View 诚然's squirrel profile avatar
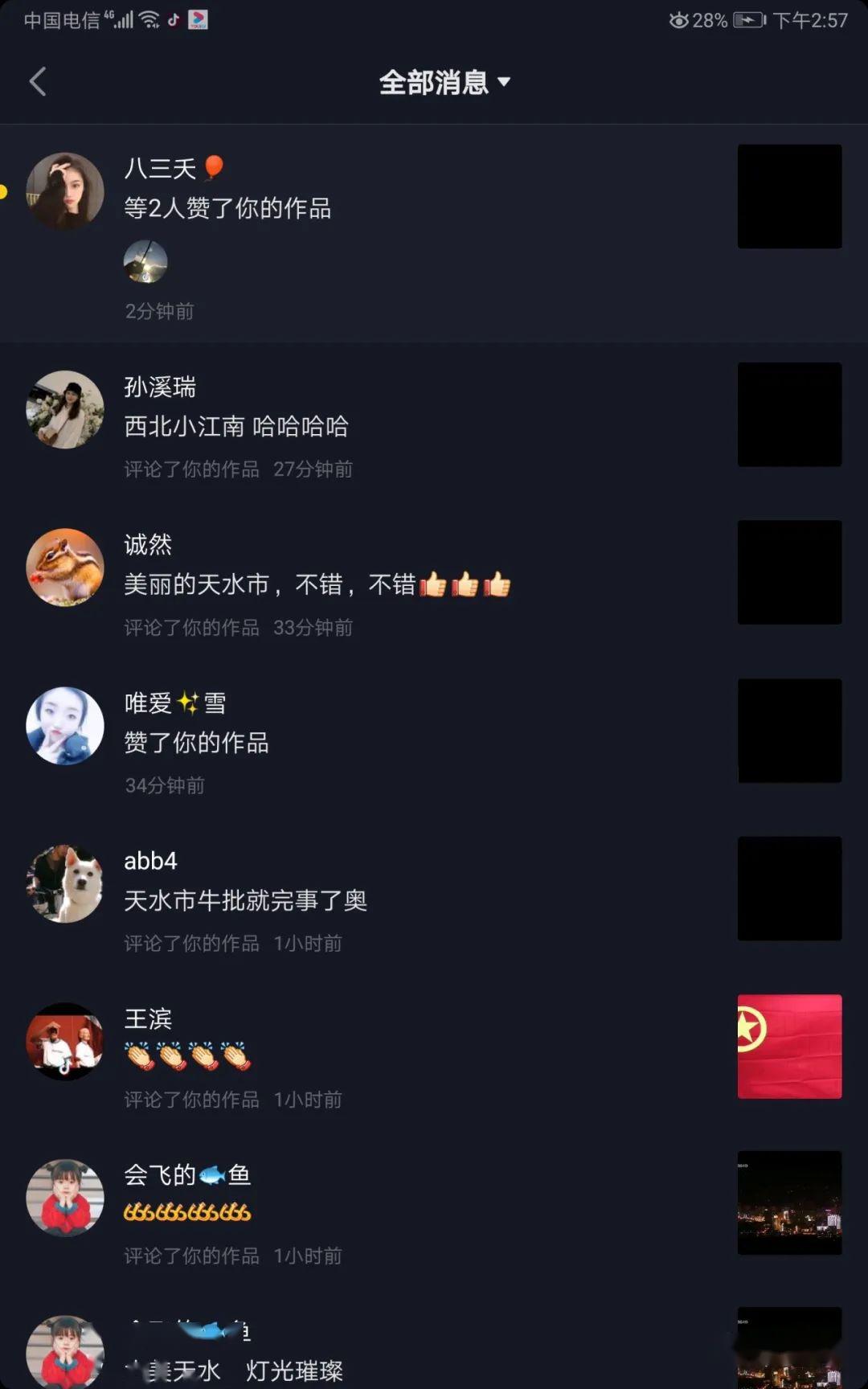The height and width of the screenshot is (1389, 868). tap(65, 567)
